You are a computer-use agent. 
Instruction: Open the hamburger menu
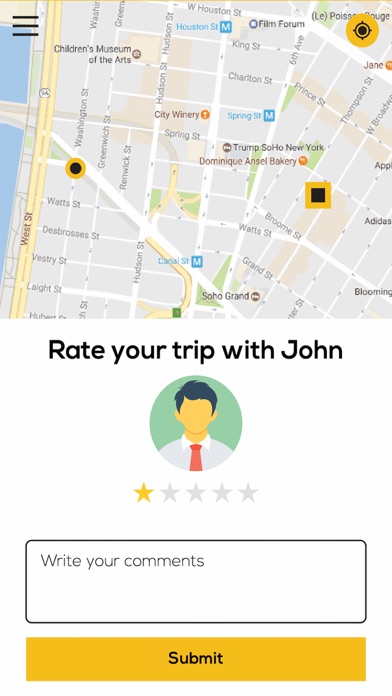click(x=25, y=26)
